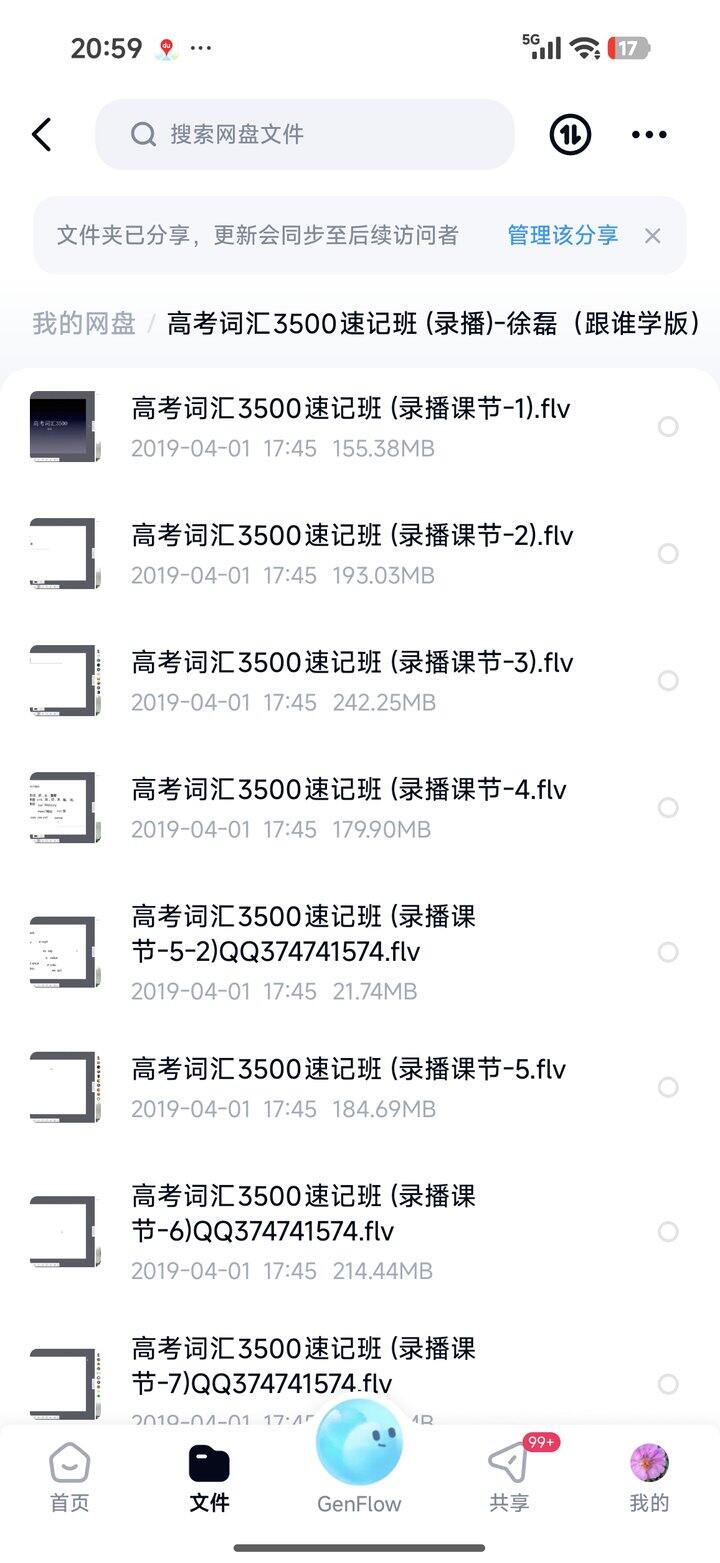This screenshot has height=1563, width=720.
Task: Go back with the back arrow
Action: click(x=41, y=134)
